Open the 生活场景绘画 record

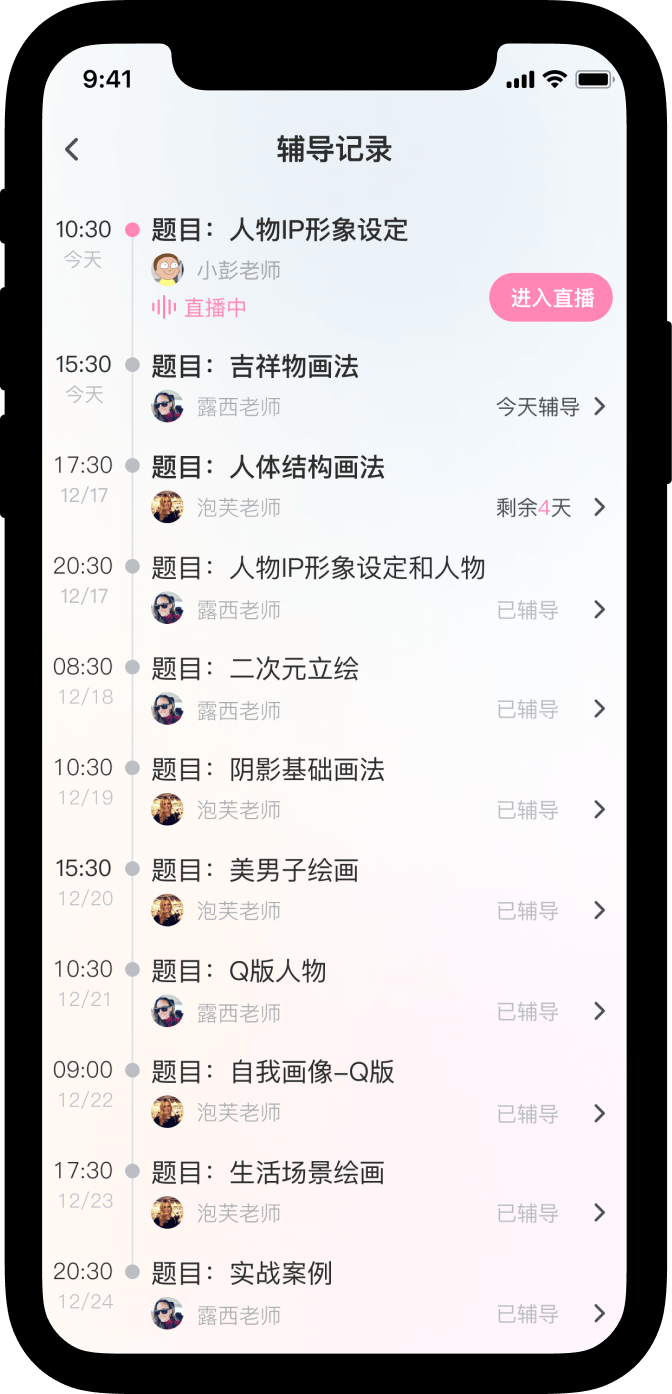coord(599,1213)
